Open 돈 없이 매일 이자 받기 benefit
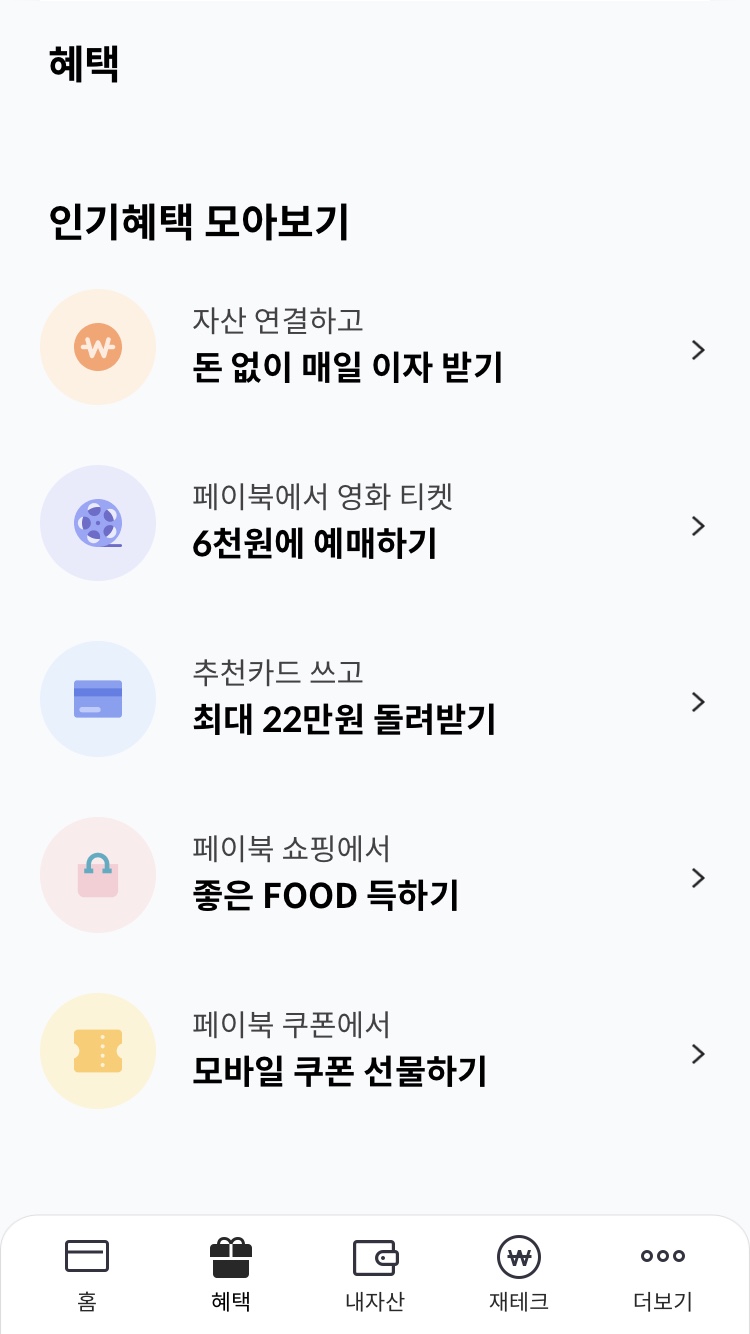 coord(375,348)
